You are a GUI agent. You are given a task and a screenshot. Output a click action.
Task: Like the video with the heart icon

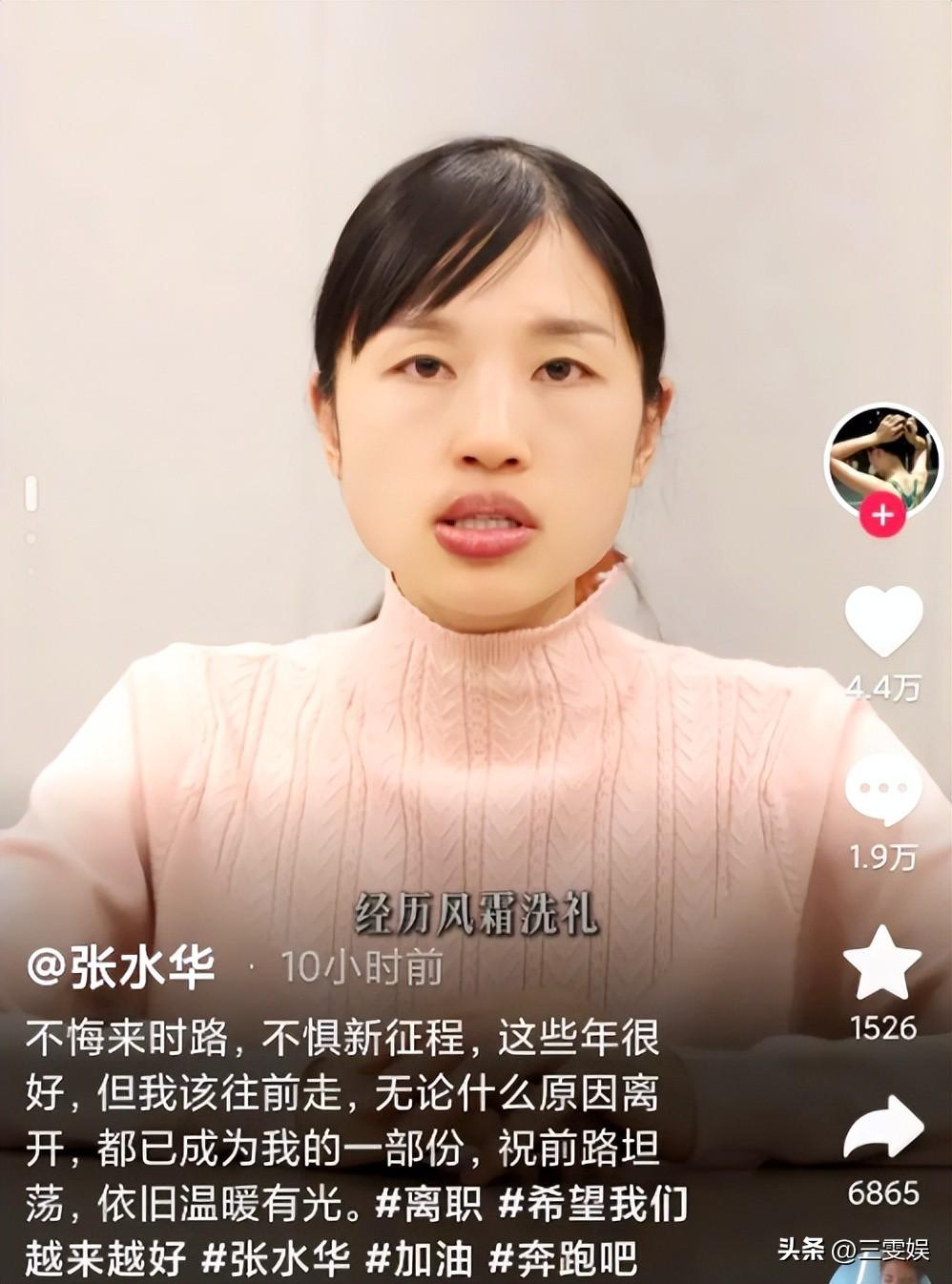pyautogui.click(x=883, y=621)
